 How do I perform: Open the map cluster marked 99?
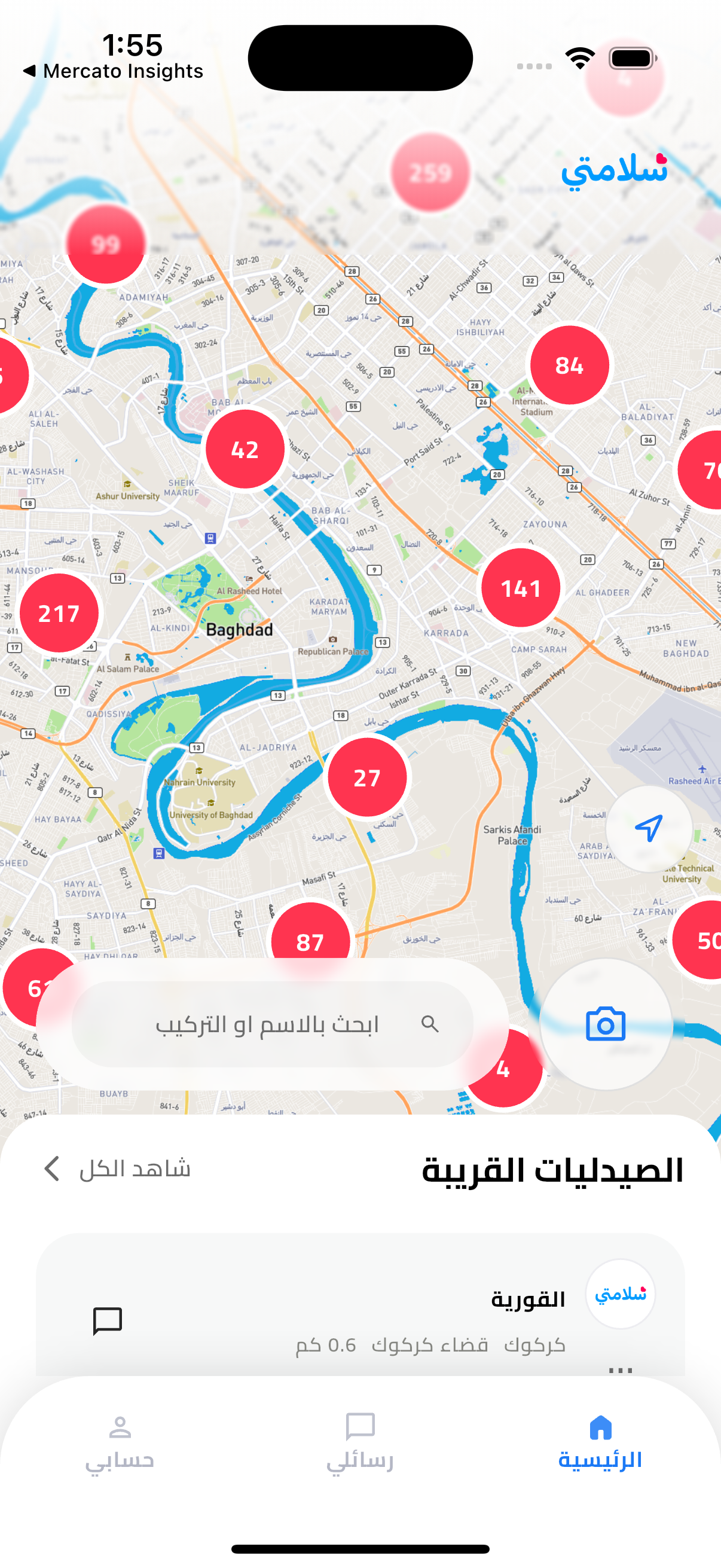[x=106, y=245]
